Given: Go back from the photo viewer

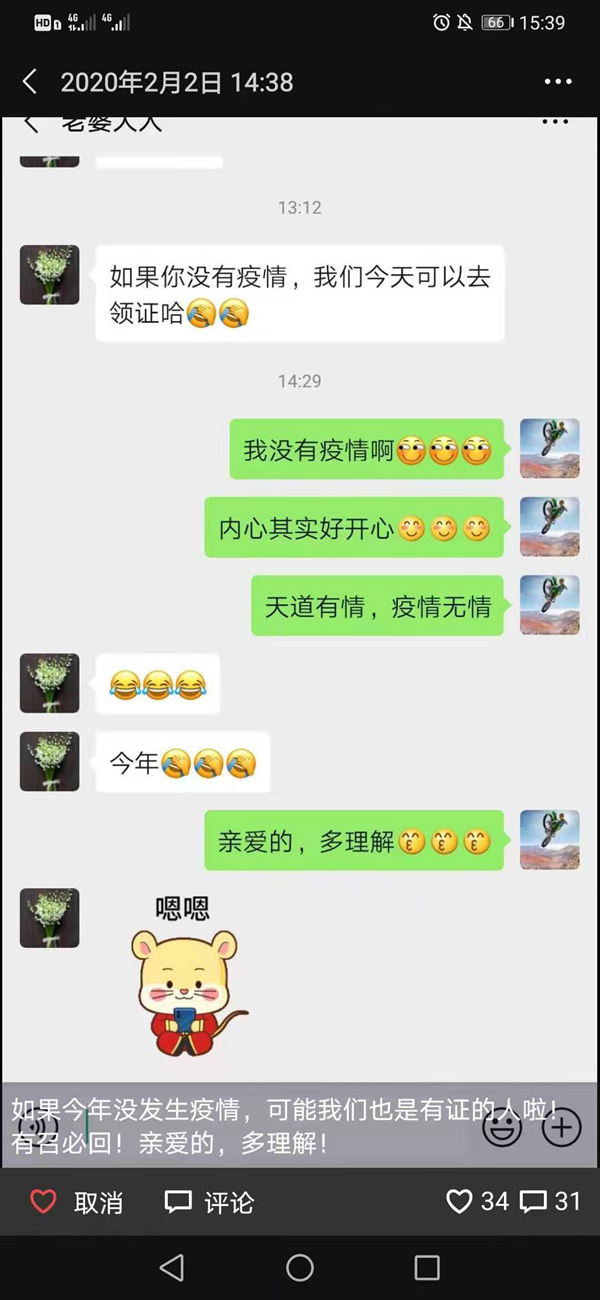Looking at the screenshot, I should (x=29, y=82).
